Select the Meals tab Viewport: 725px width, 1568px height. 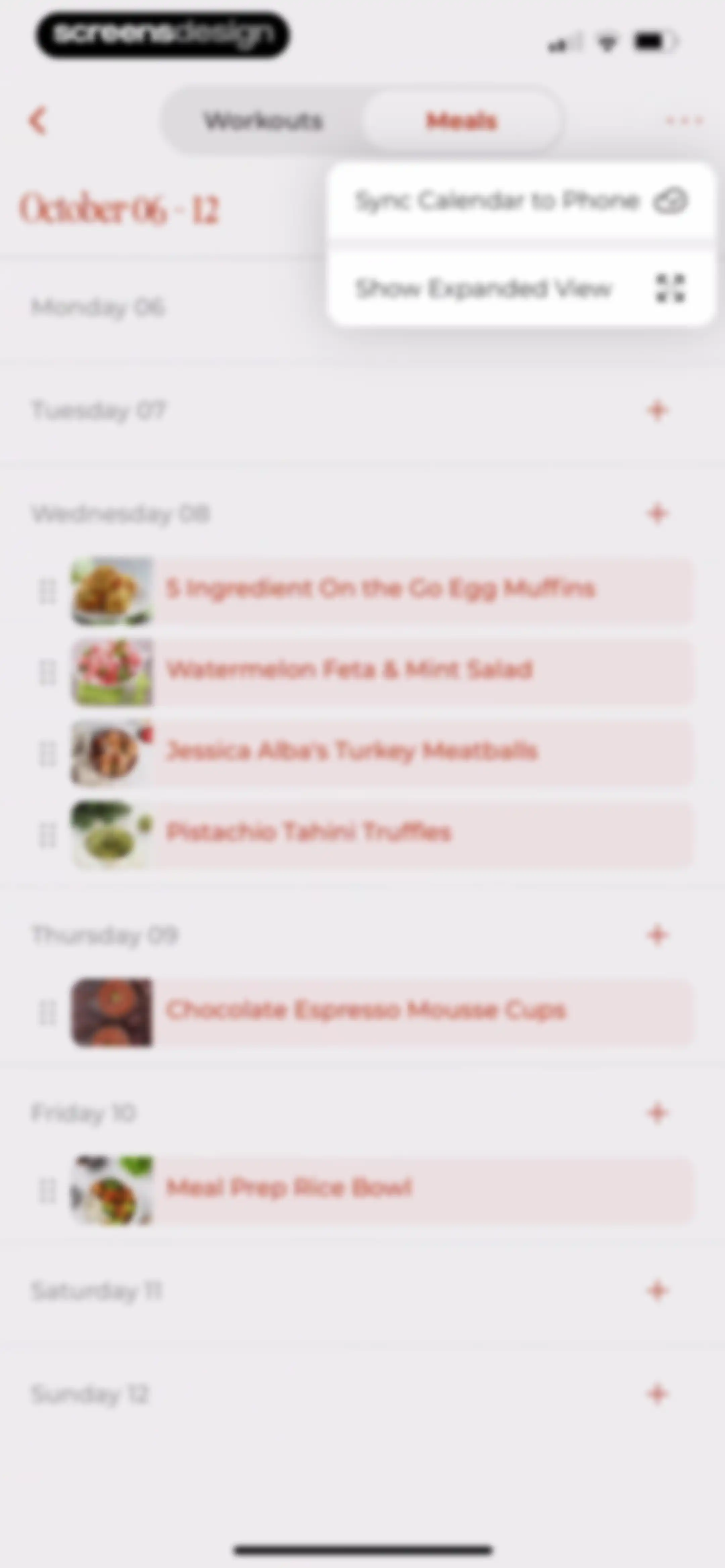(x=461, y=121)
